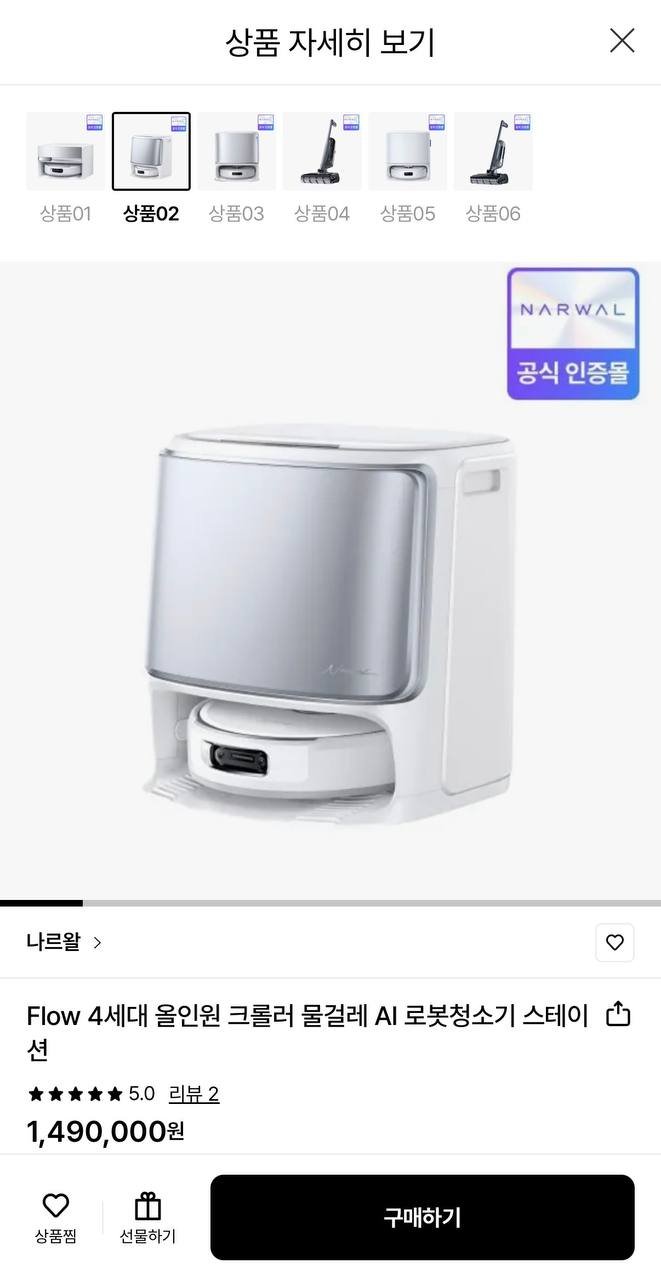Viewport: 661px width, 1280px height.
Task: Close the 상품 자세히 보기 view
Action: coord(622,40)
